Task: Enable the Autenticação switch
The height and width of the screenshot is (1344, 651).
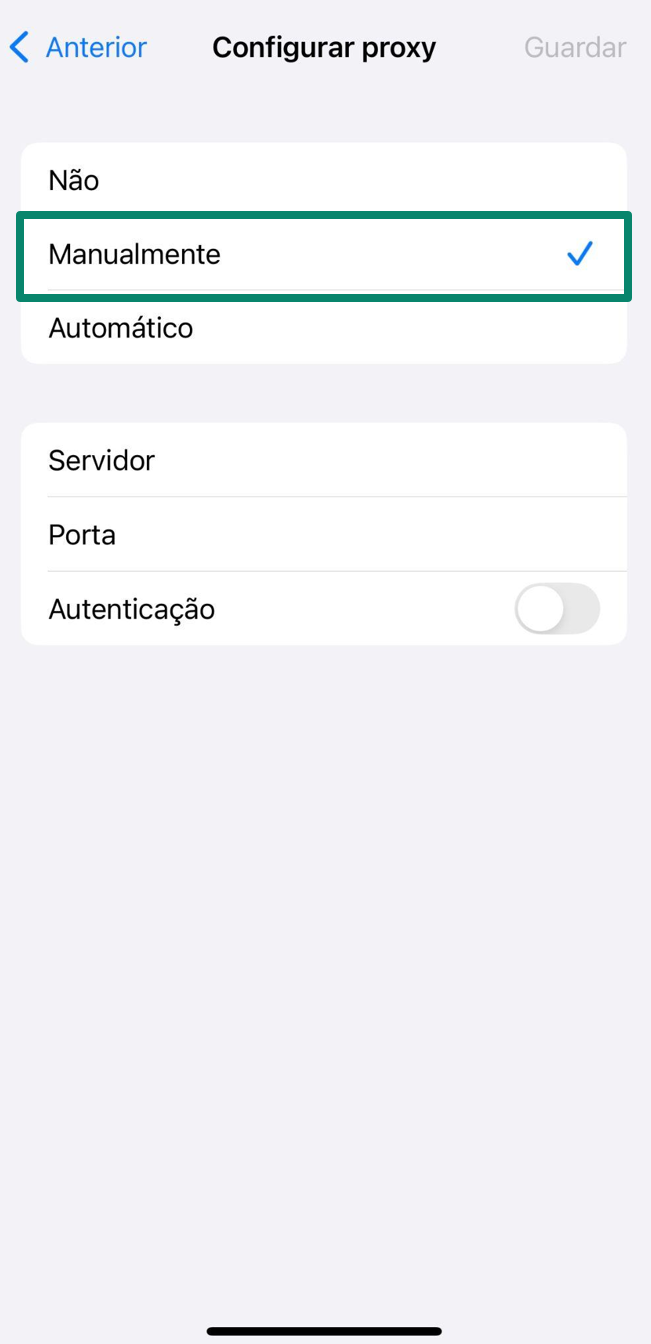Action: point(556,609)
